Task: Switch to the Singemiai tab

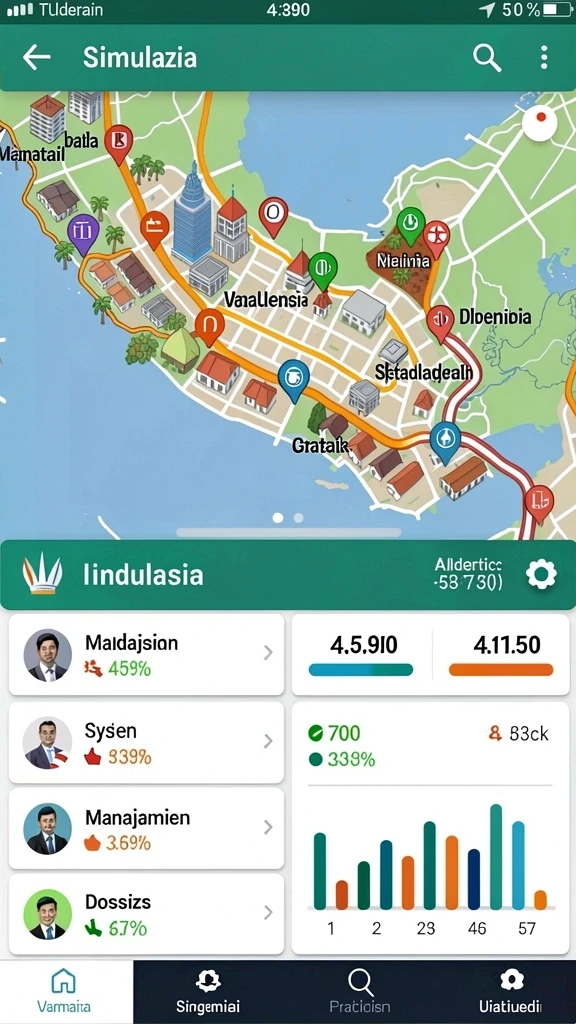Action: [x=208, y=991]
